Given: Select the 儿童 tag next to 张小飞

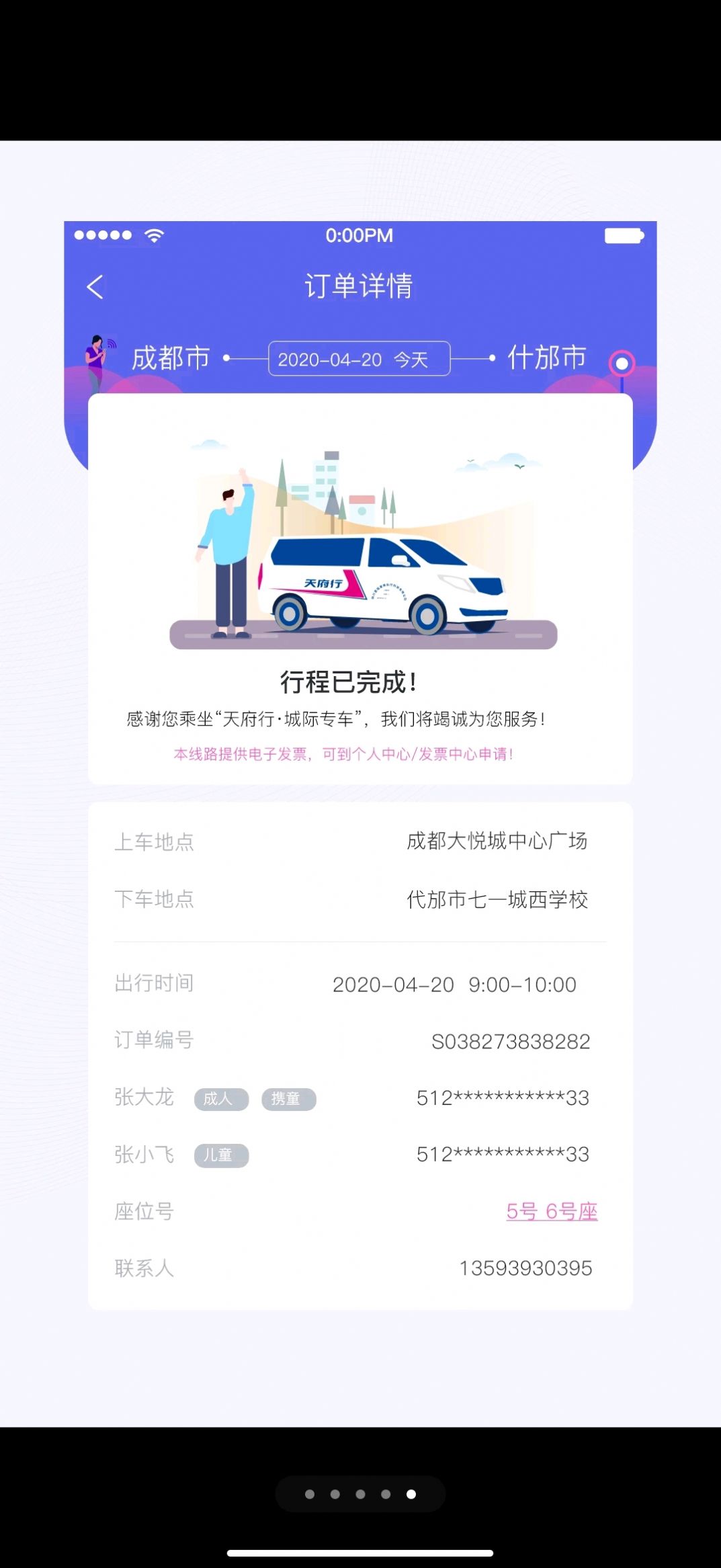Looking at the screenshot, I should click(220, 1155).
